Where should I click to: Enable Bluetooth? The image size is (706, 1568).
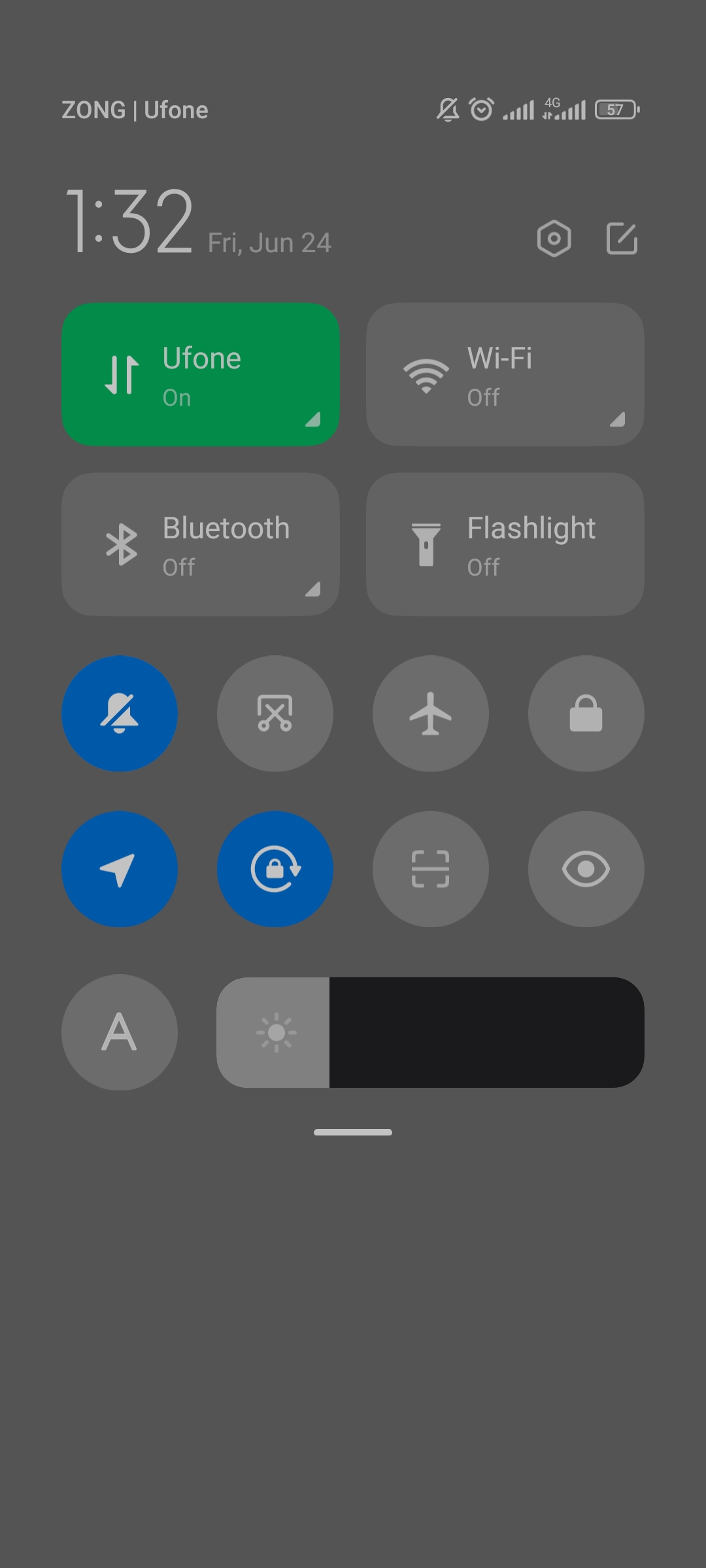(200, 544)
